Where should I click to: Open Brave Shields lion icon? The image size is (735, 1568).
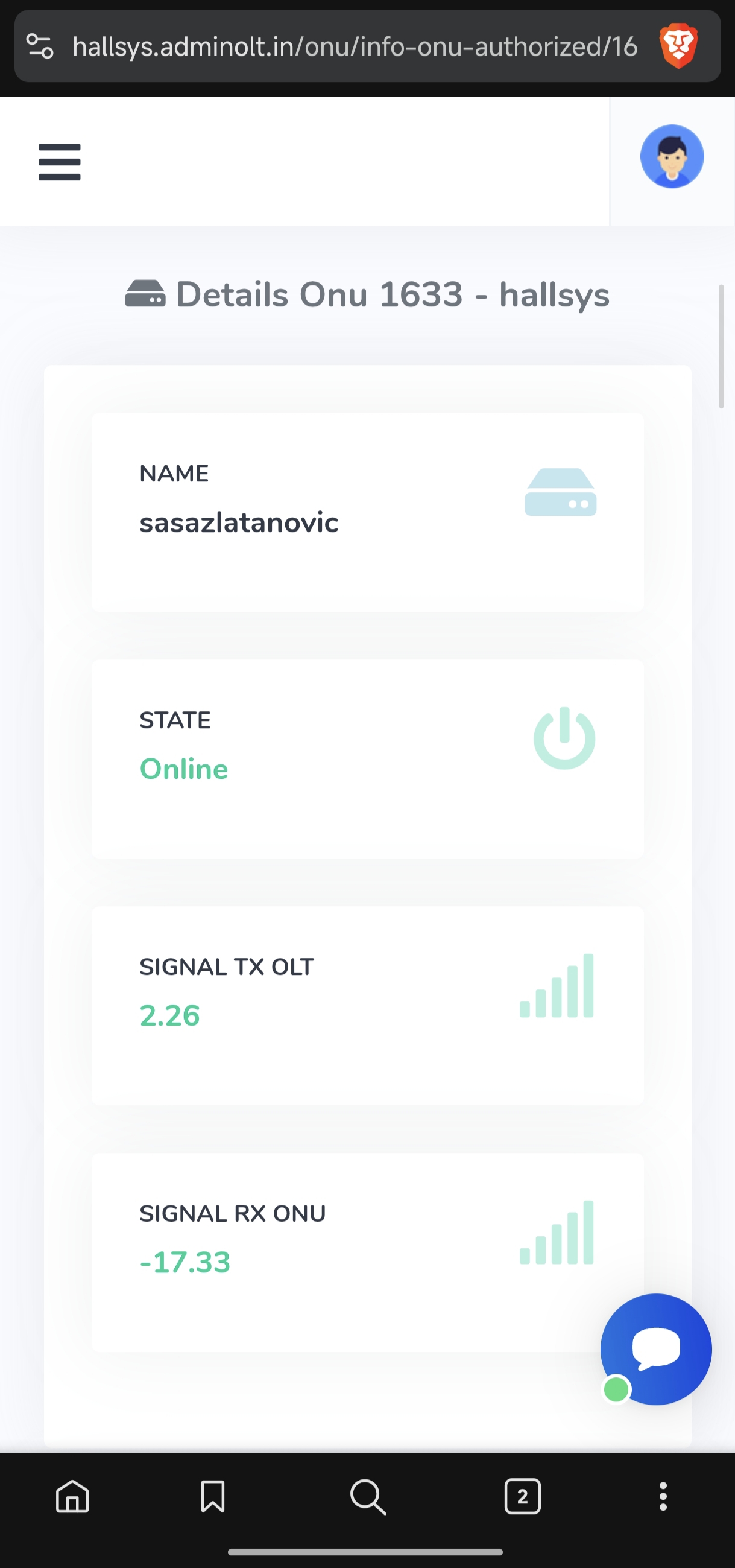click(x=678, y=46)
